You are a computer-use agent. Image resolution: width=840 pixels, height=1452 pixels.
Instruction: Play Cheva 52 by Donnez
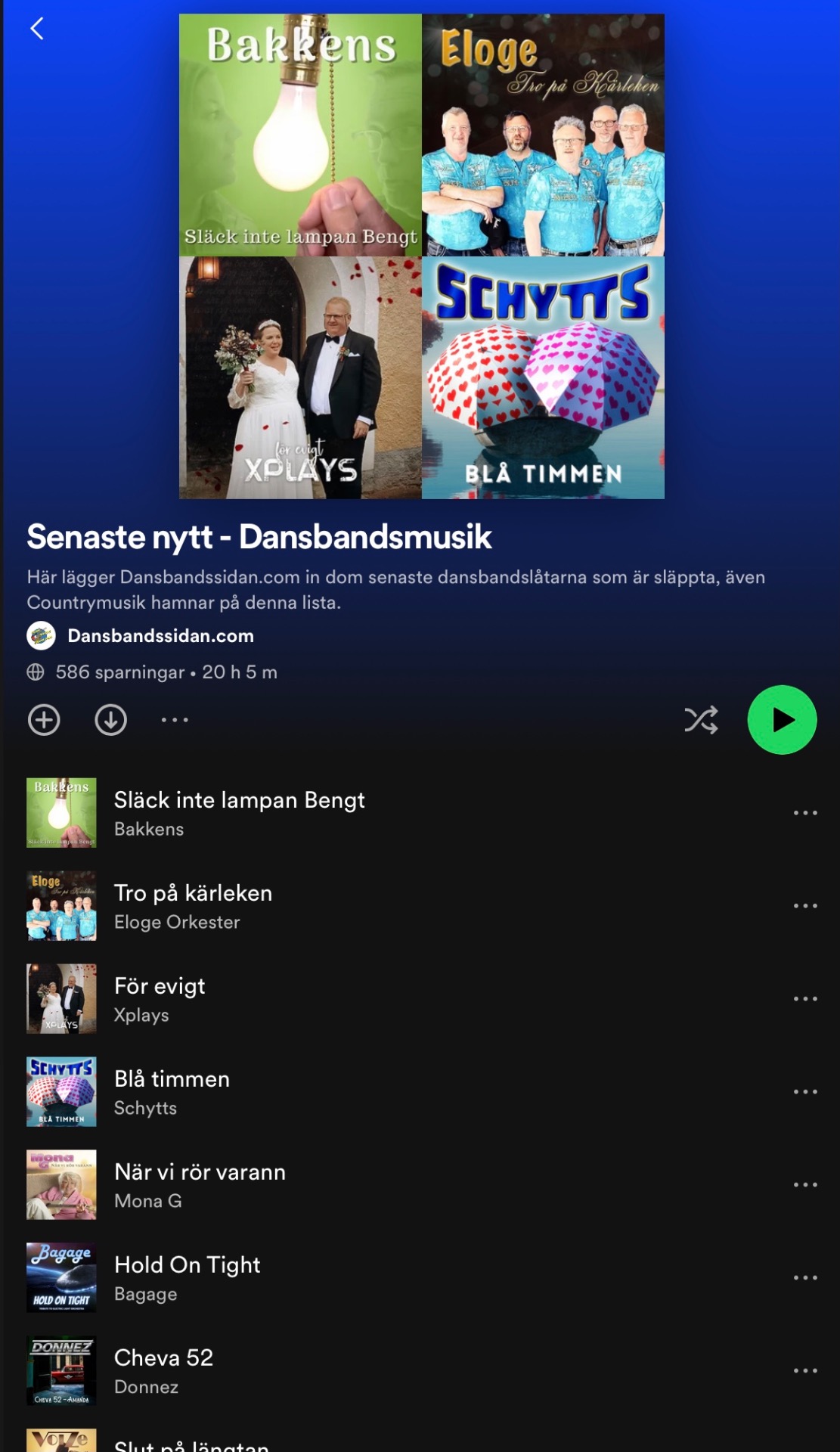[x=408, y=1371]
